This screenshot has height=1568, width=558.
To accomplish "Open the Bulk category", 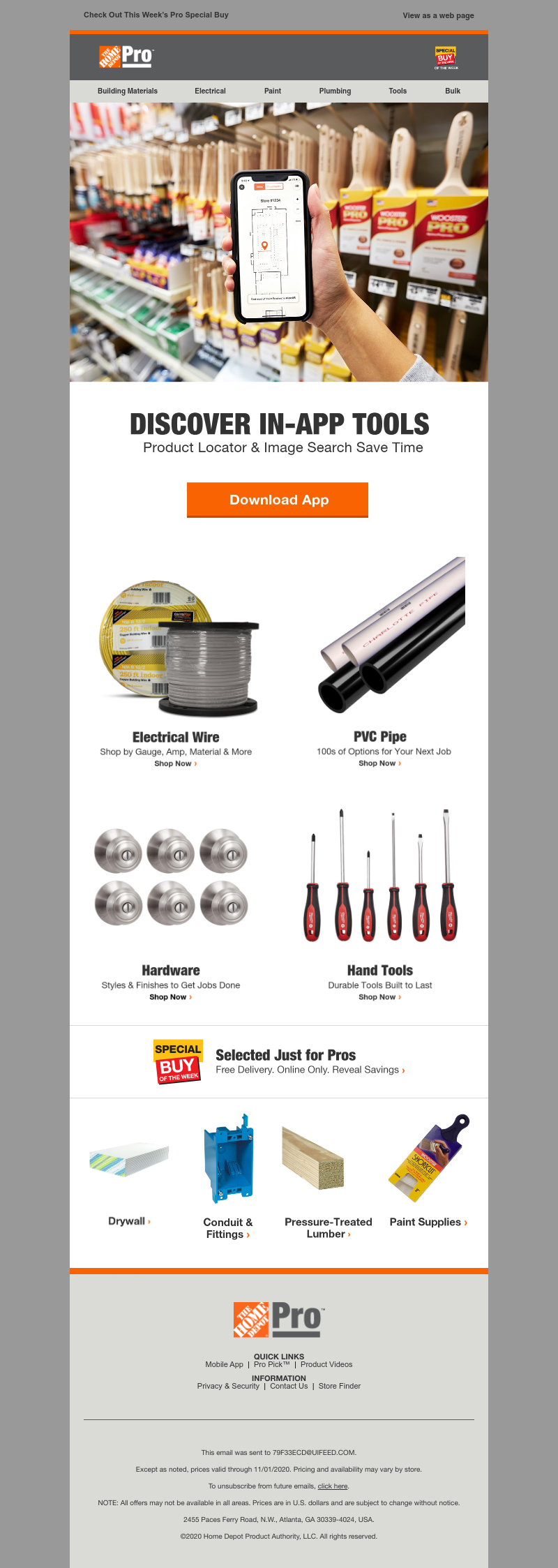I will click(x=453, y=91).
